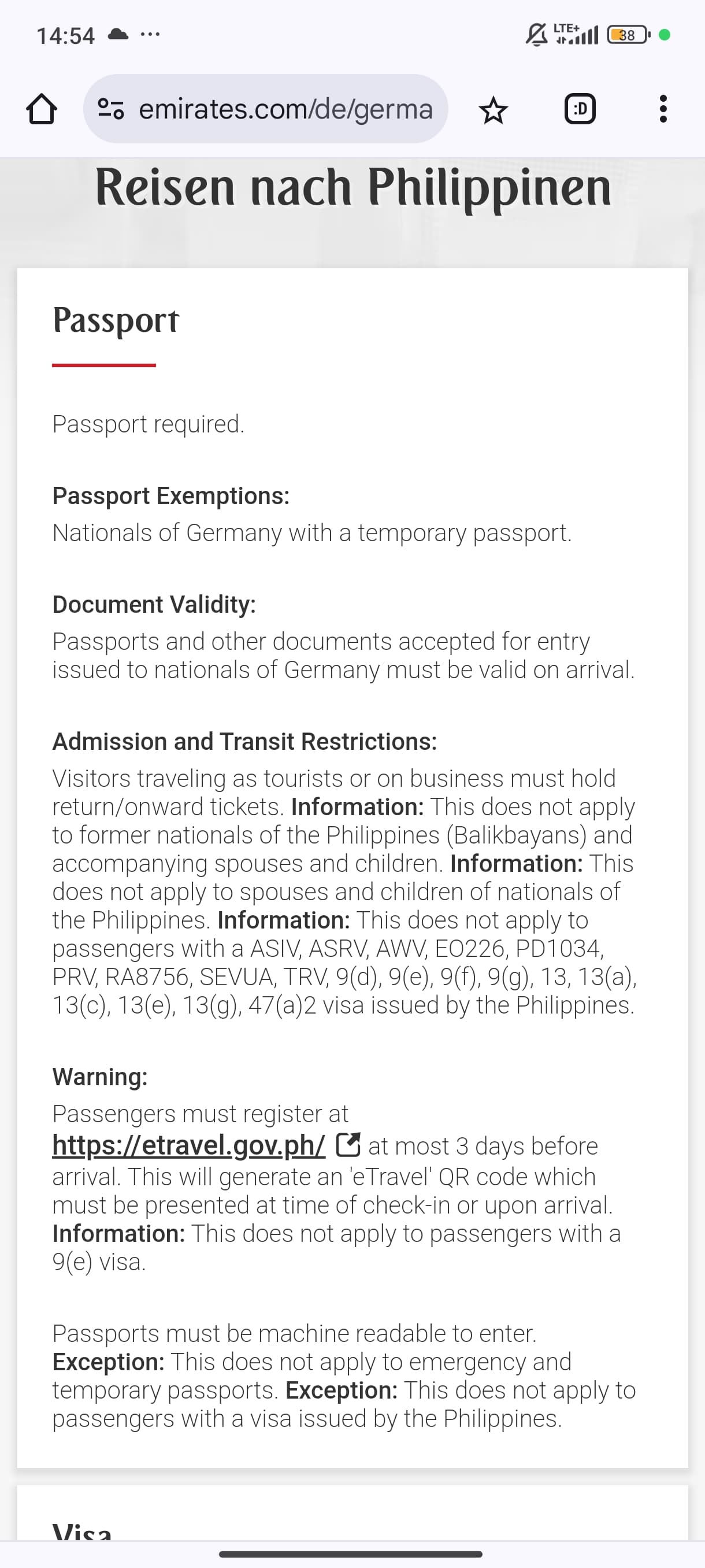The width and height of the screenshot is (705, 1568).
Task: Open the browser three-dot menu
Action: coord(663,109)
